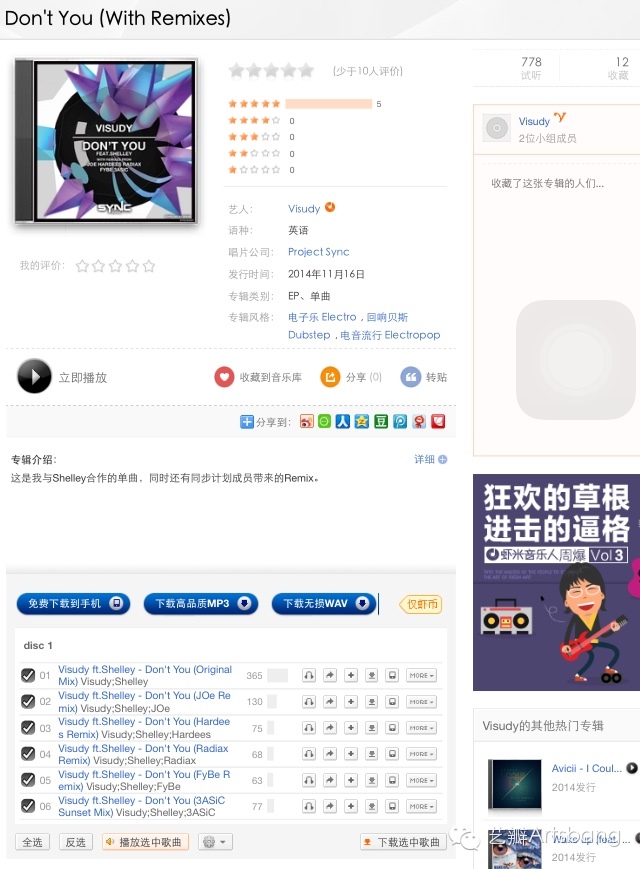Select all tracks with 全选
640x869 pixels.
pos(32,842)
